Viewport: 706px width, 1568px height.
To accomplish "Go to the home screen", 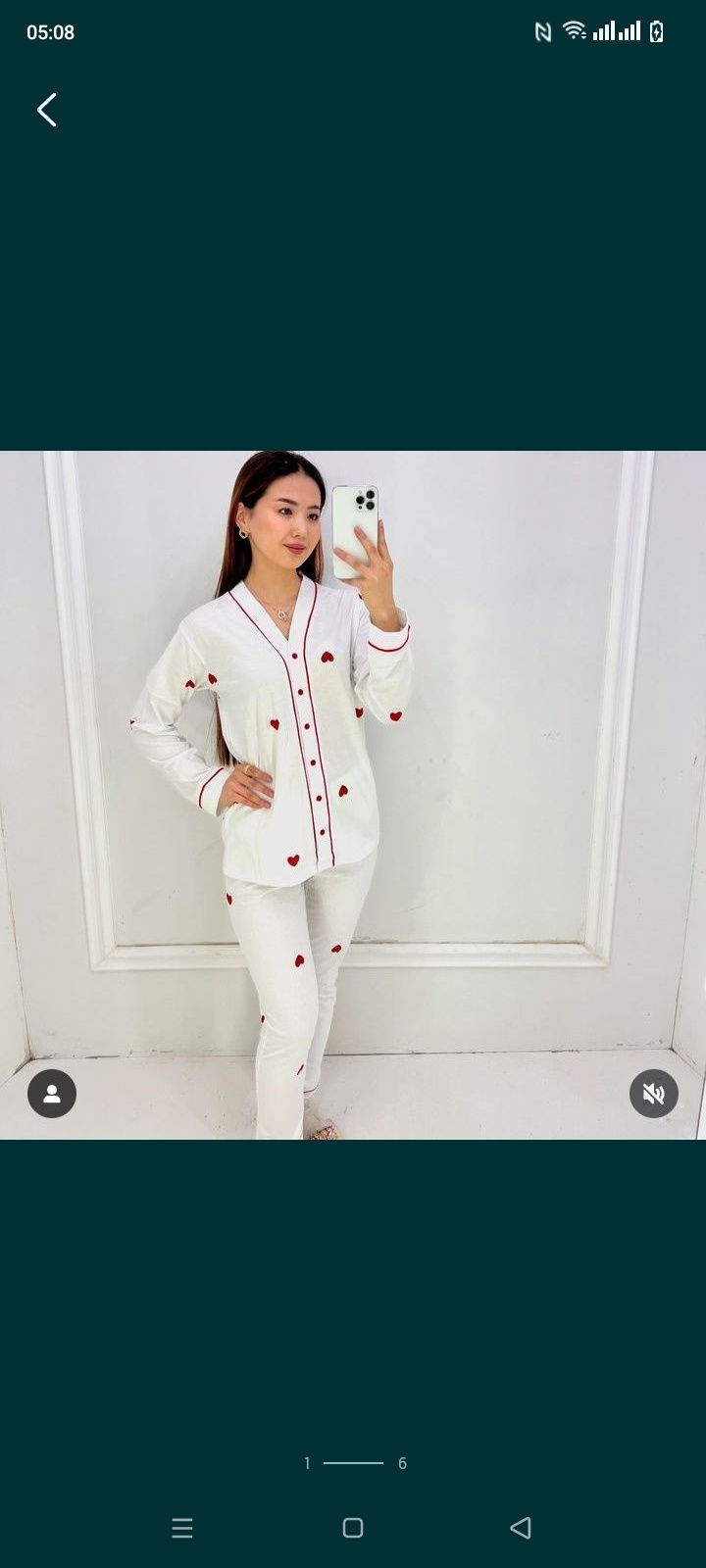I will (353, 1527).
